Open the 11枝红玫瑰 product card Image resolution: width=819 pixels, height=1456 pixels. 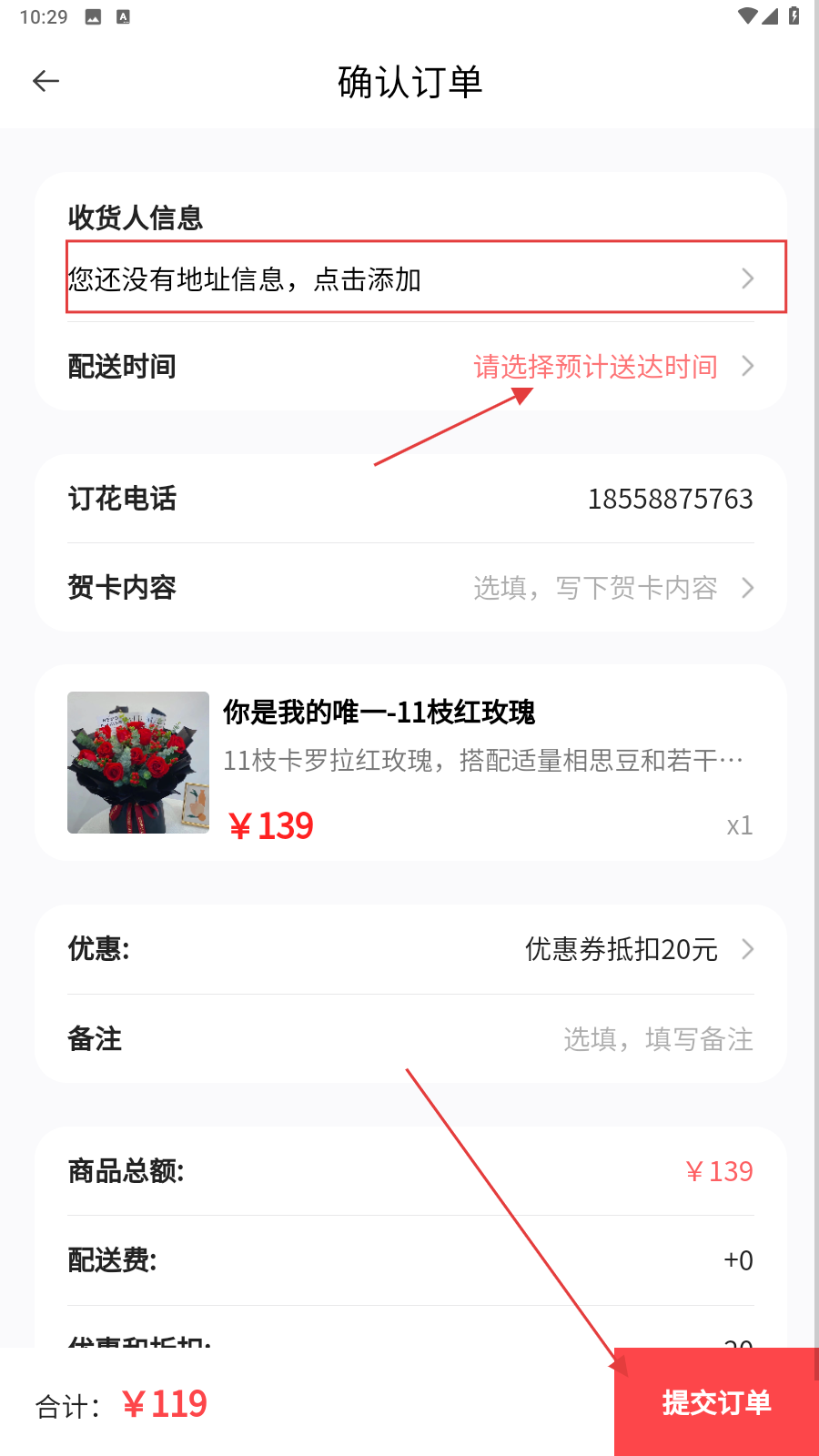pos(409,763)
